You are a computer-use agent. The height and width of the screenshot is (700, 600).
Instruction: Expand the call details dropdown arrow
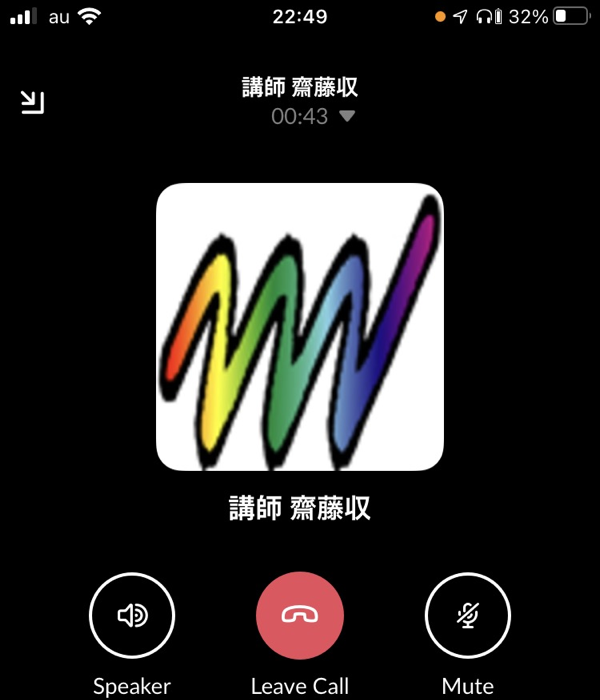tap(347, 117)
